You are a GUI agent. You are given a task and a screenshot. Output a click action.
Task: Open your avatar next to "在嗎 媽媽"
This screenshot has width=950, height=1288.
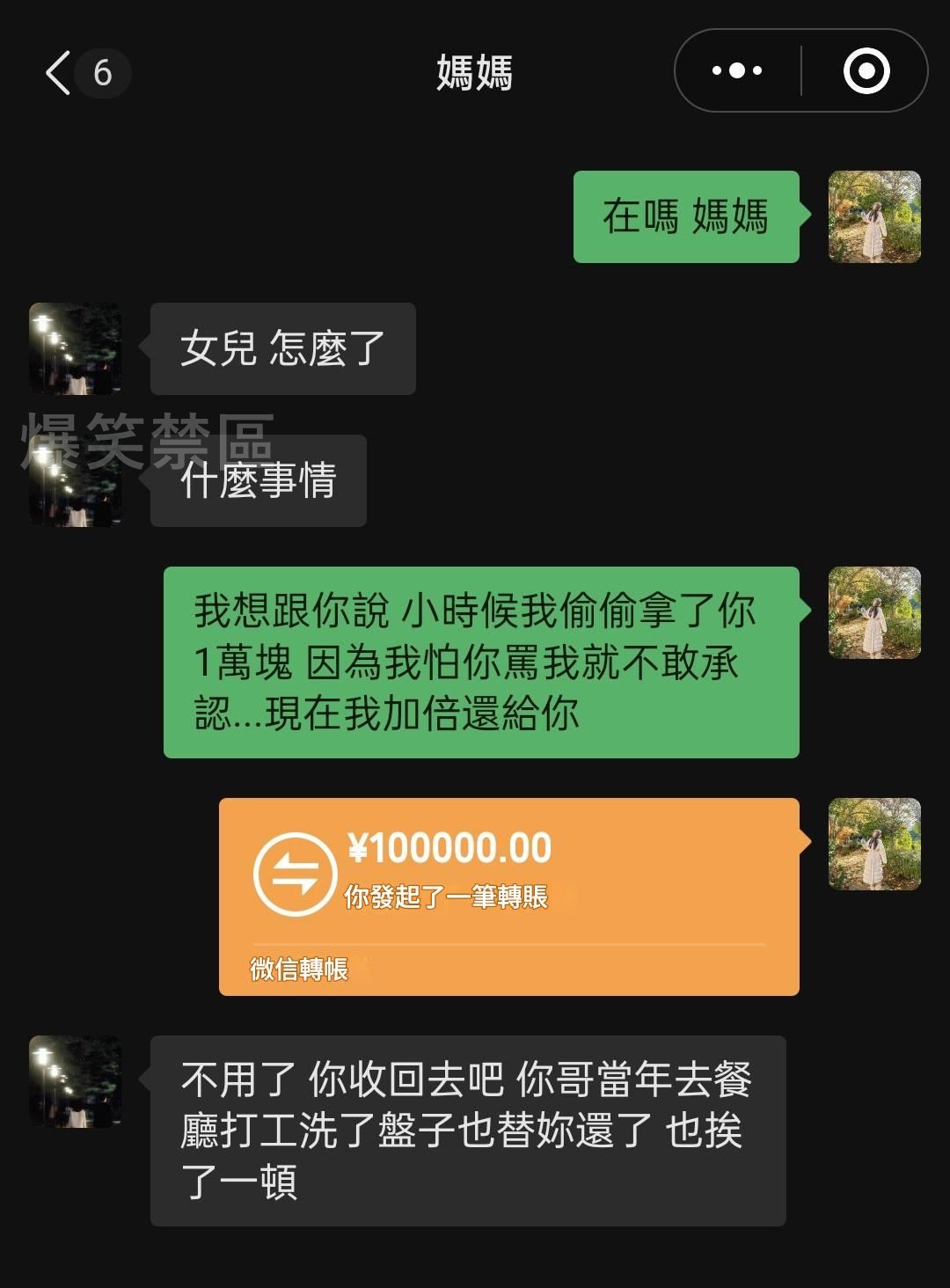[874, 216]
